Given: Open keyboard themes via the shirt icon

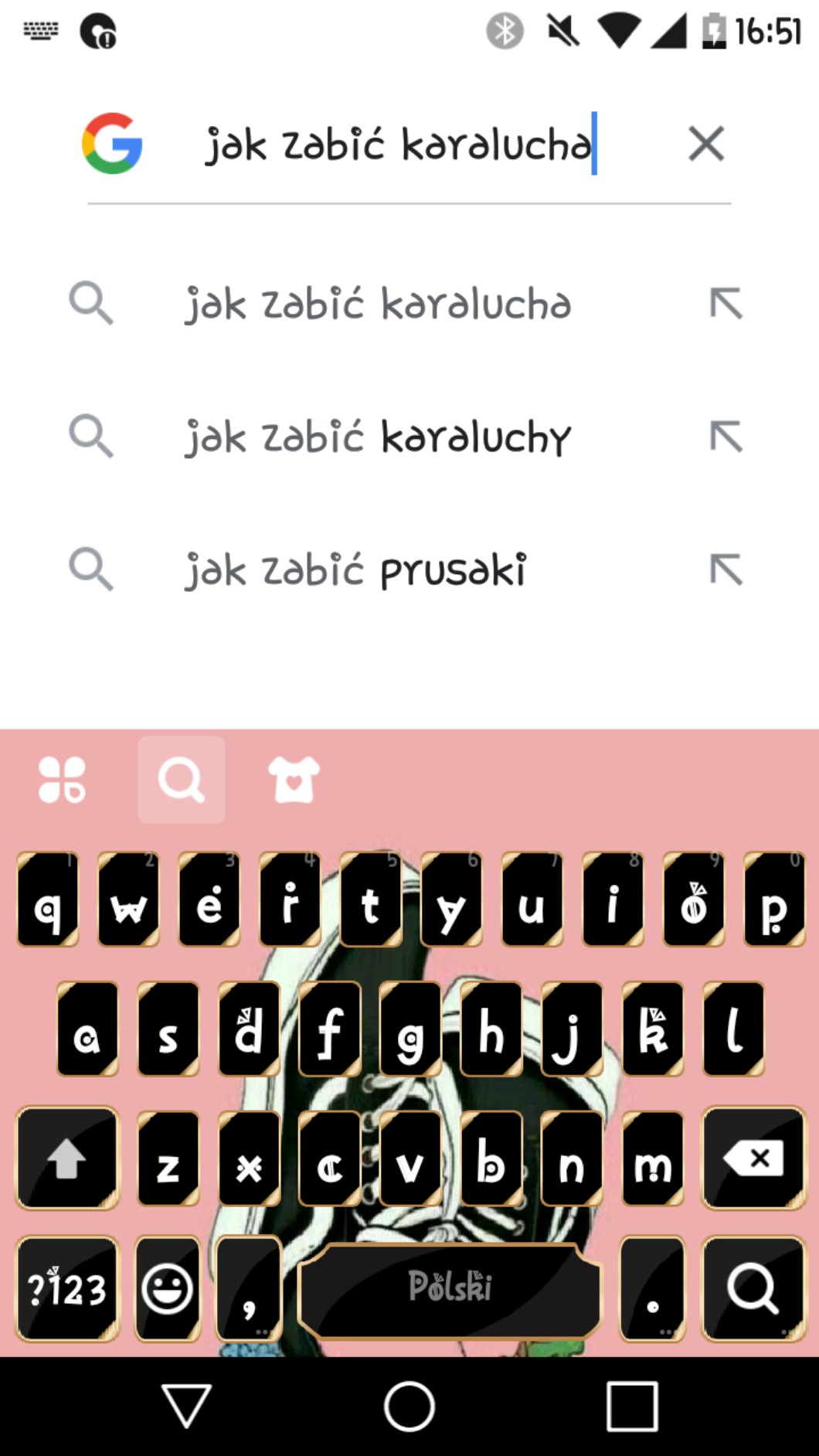Looking at the screenshot, I should (x=294, y=779).
